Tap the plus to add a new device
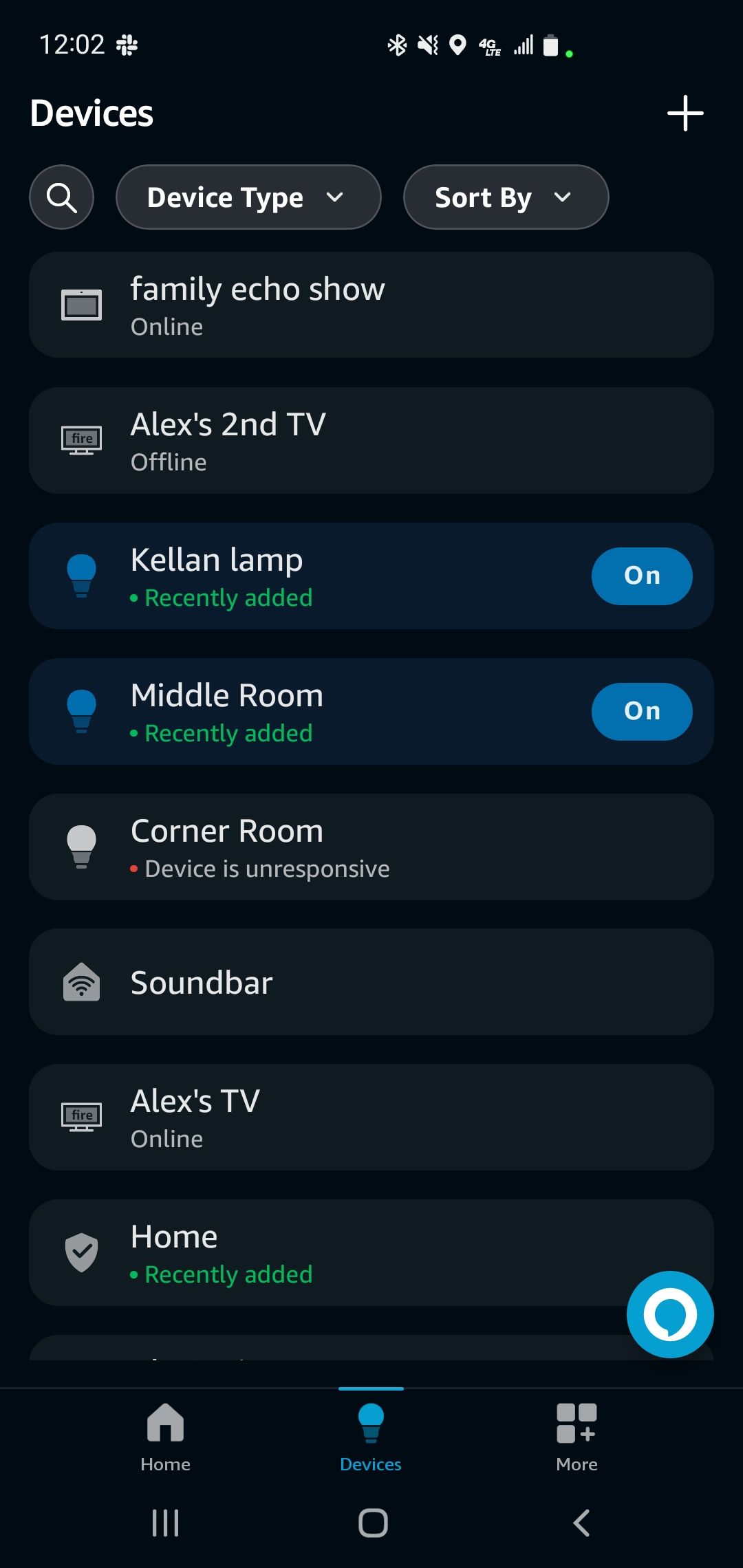The width and height of the screenshot is (743, 1568). 685,113
